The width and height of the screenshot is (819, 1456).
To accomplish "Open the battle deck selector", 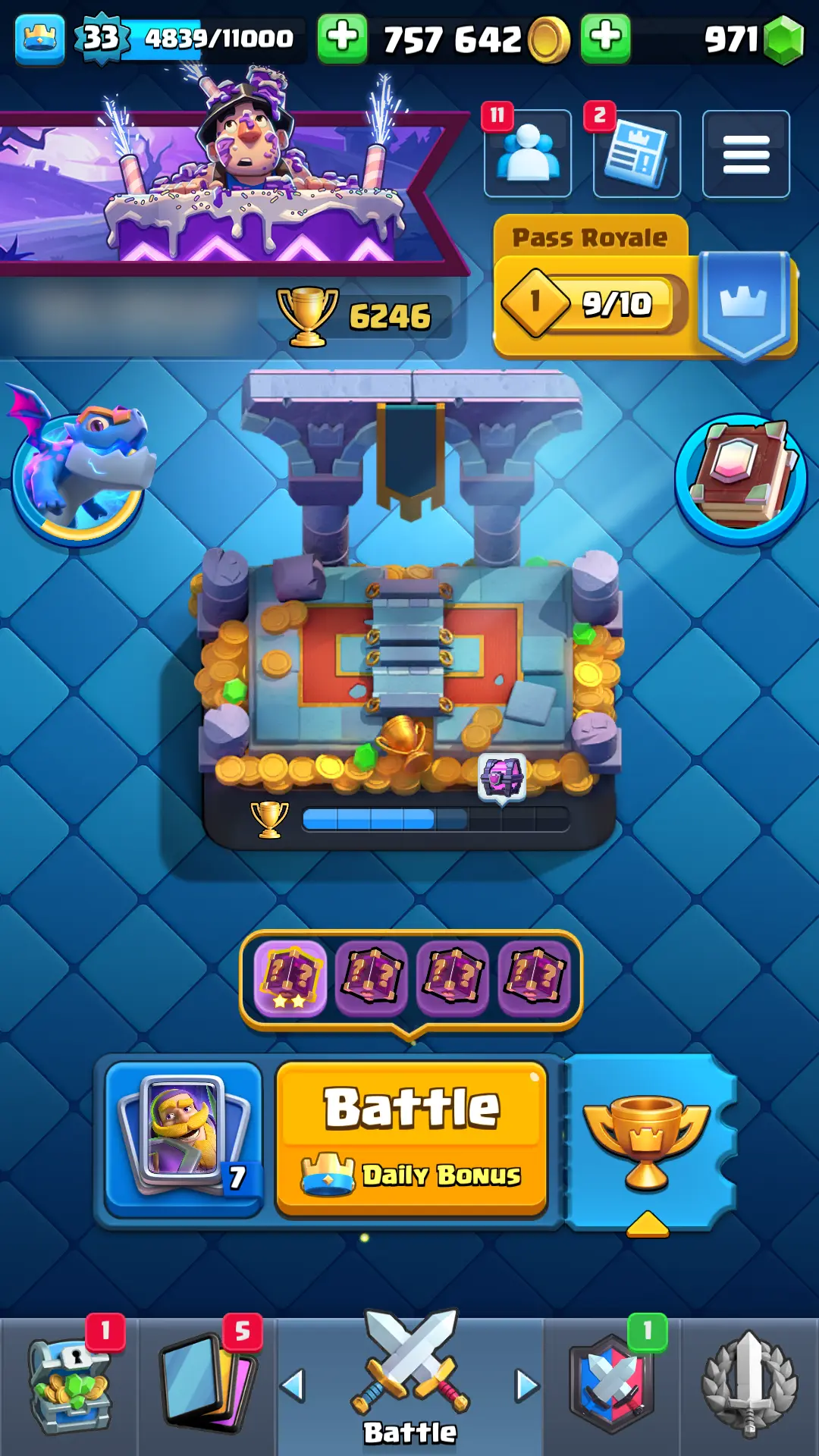I will coord(184,1137).
